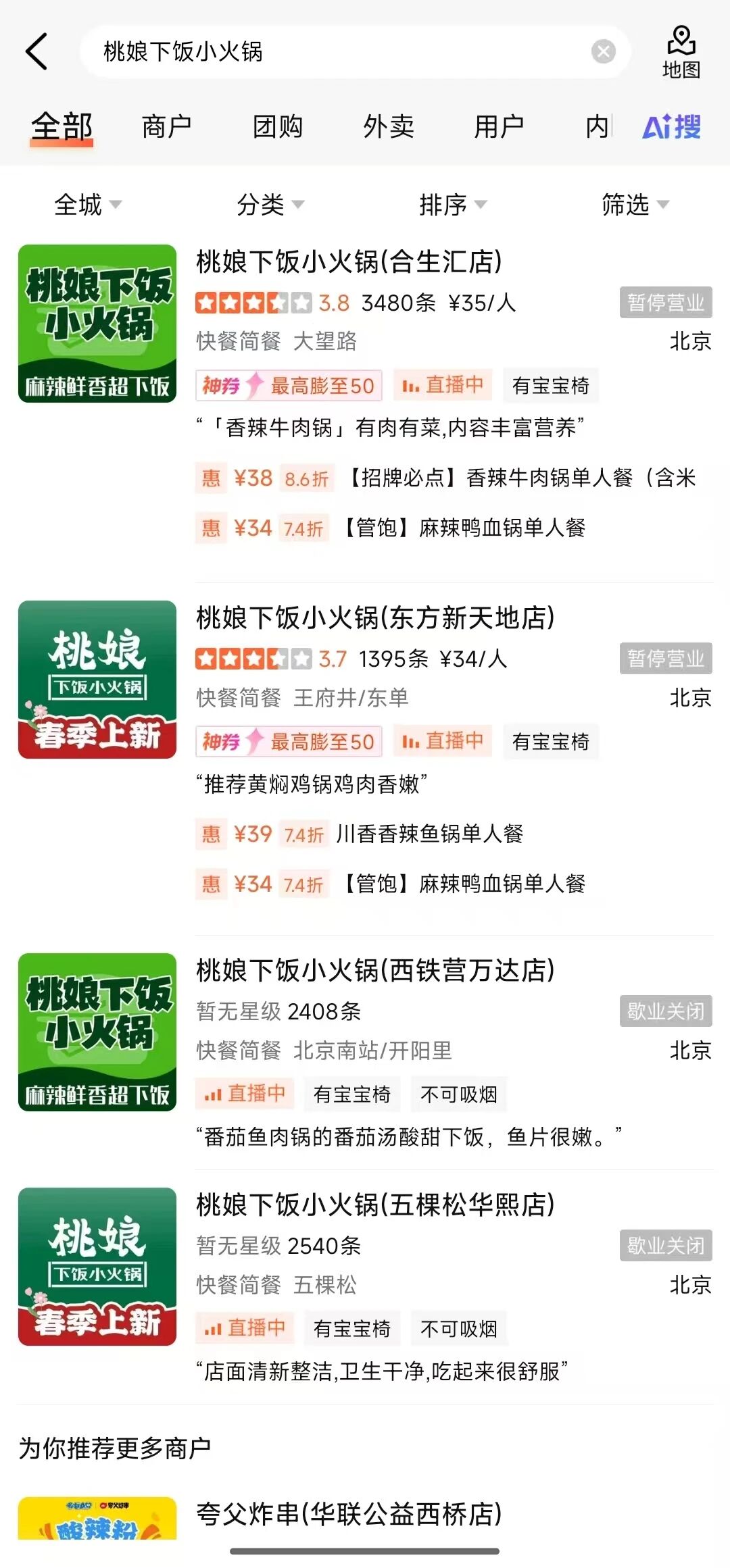The height and width of the screenshot is (1568, 730).
Task: Open the 筛选 filter dropdown
Action: [x=635, y=204]
